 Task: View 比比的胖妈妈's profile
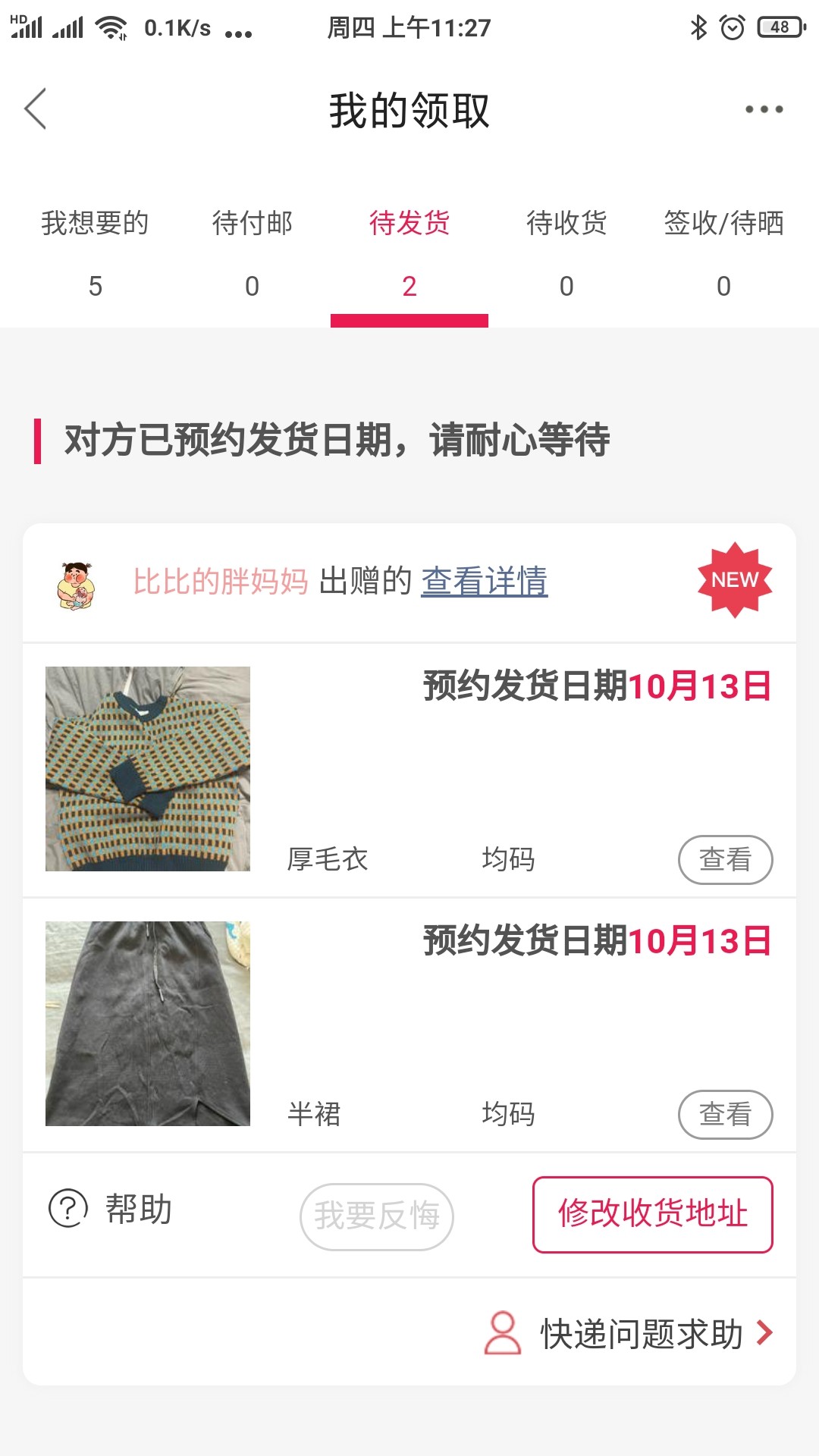pyautogui.click(x=220, y=582)
